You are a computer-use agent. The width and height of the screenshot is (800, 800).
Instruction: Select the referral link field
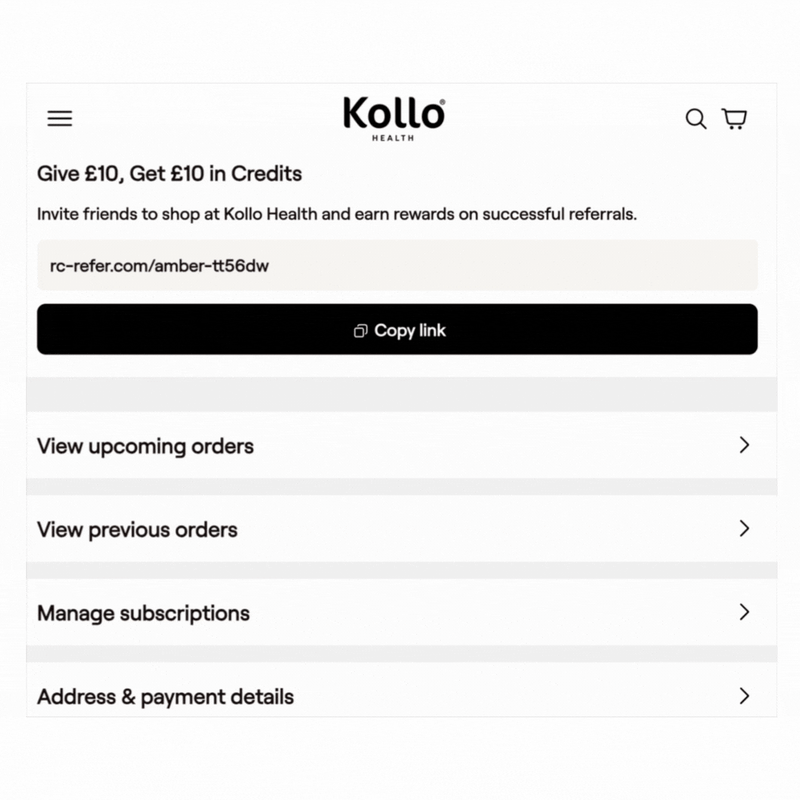(x=397, y=266)
